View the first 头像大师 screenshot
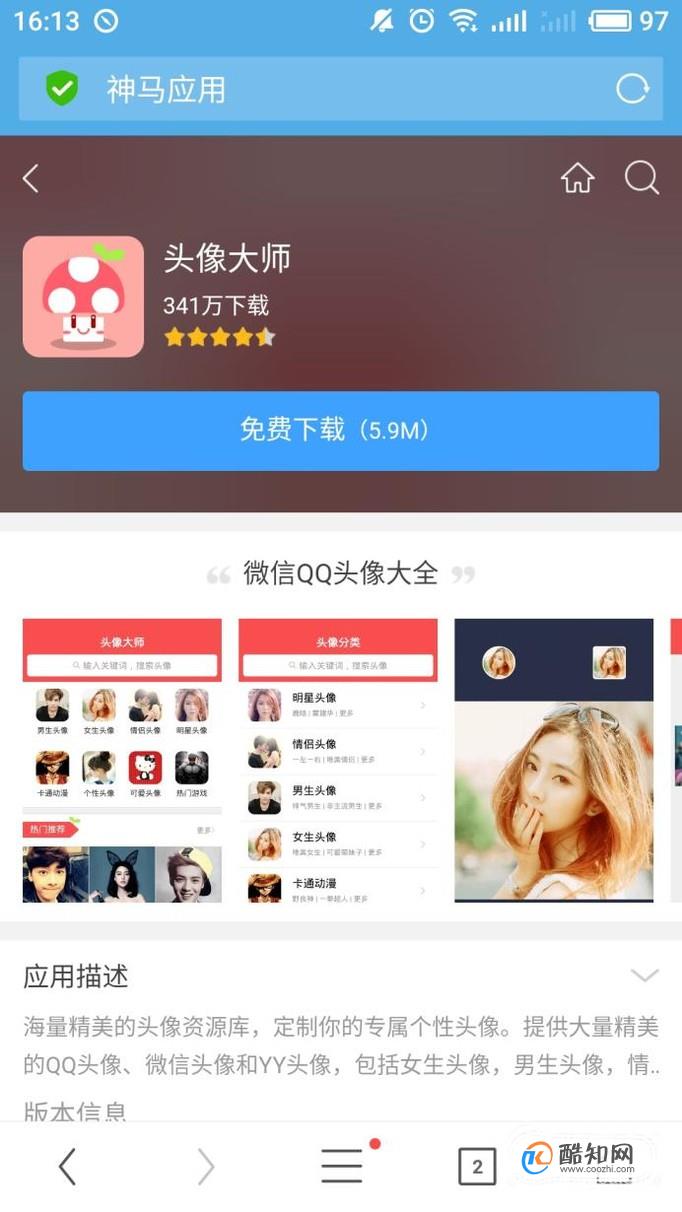Image resolution: width=682 pixels, height=1212 pixels. pyautogui.click(x=122, y=760)
